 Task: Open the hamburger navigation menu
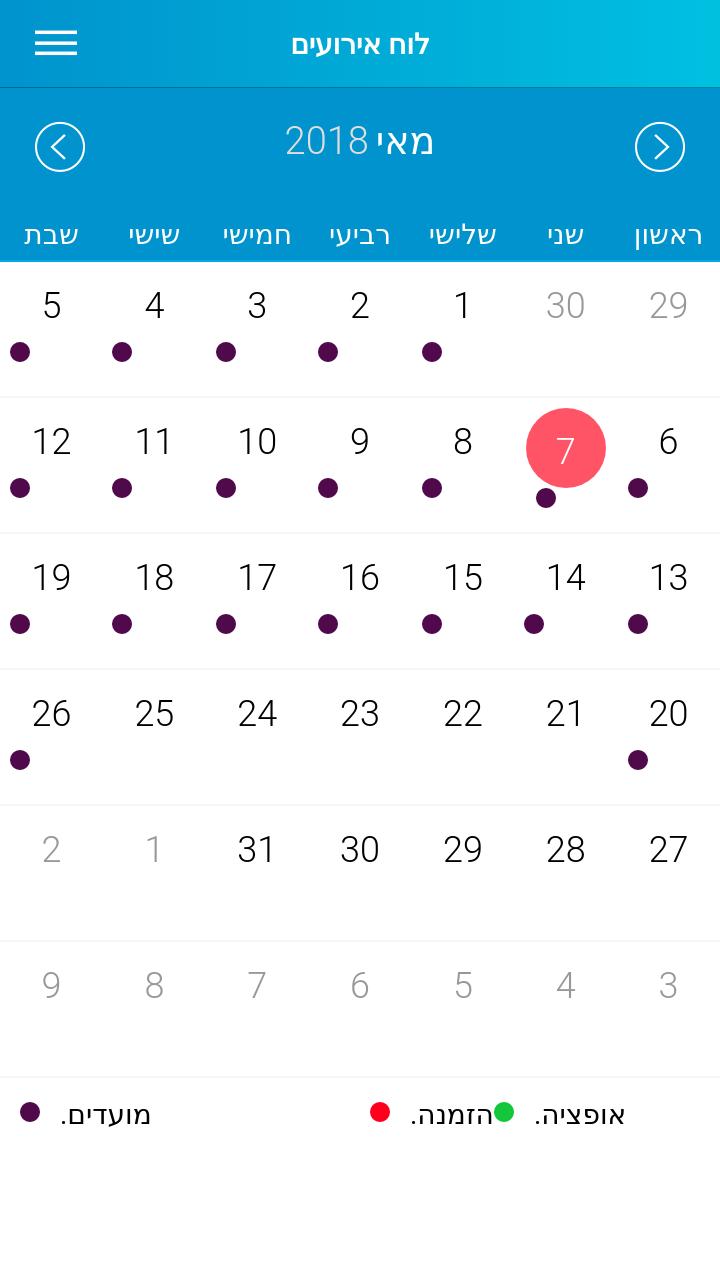click(x=56, y=43)
